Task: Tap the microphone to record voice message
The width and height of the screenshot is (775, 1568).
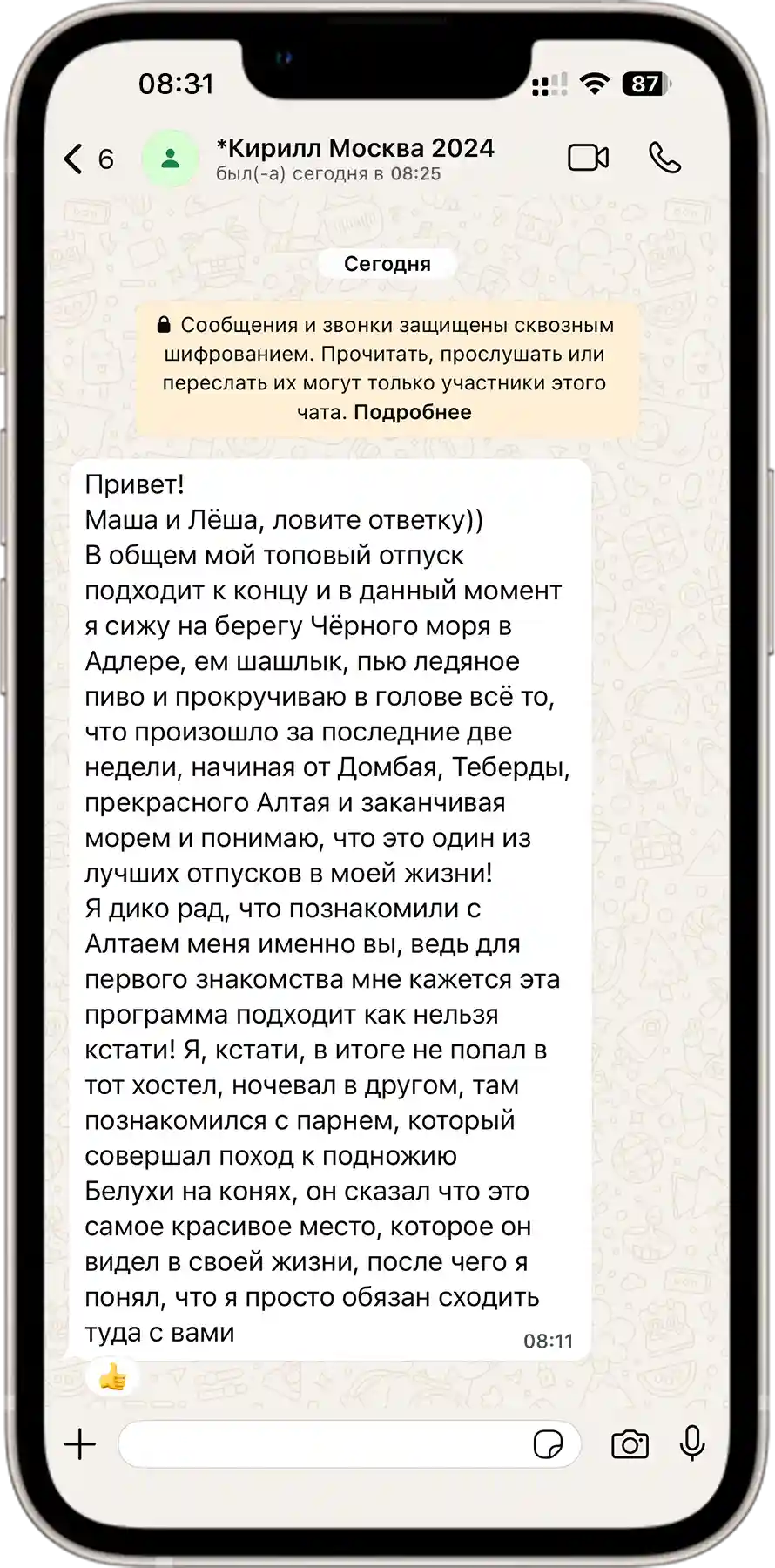Action: tap(692, 1443)
